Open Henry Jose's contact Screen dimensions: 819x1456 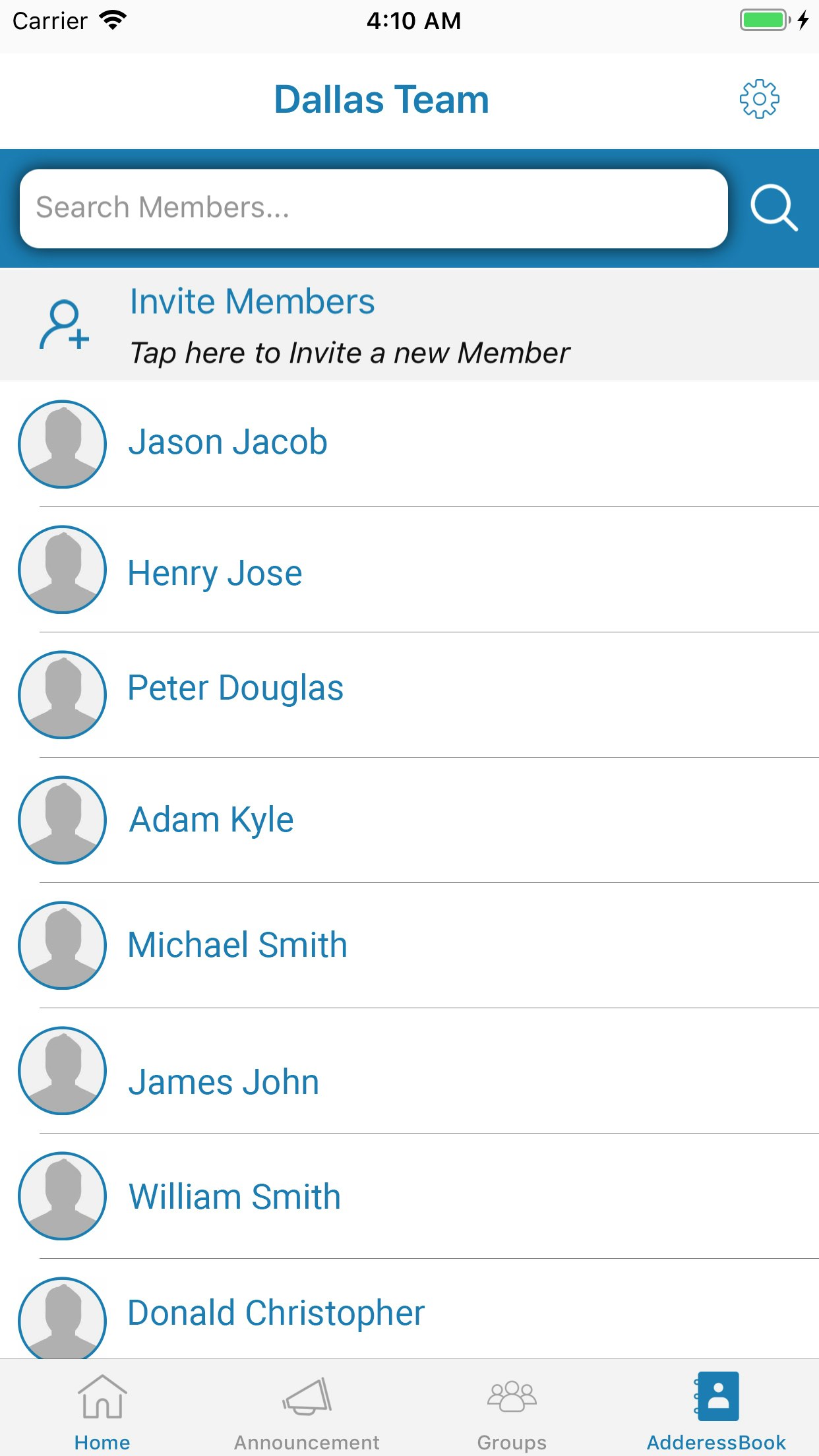tap(409, 570)
